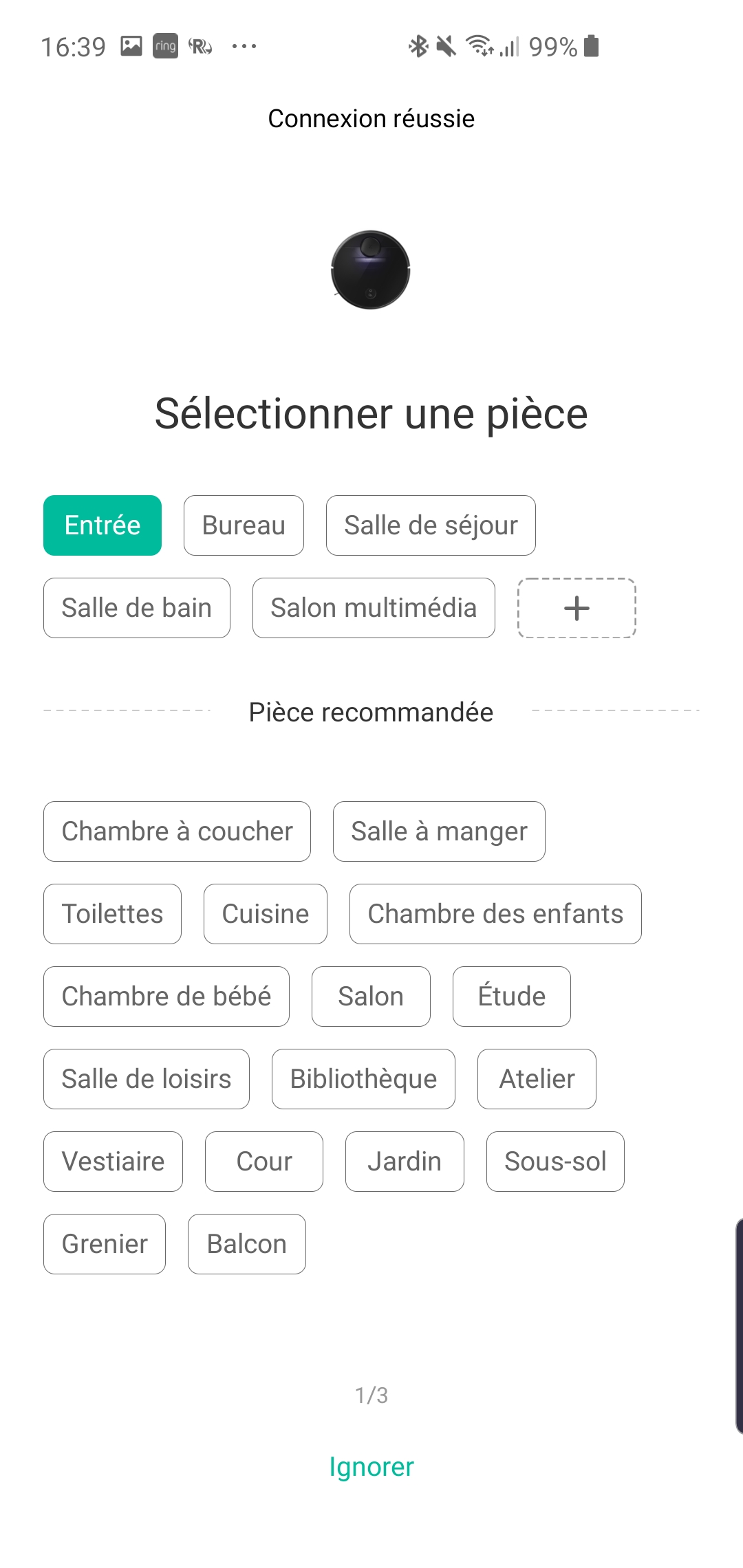Screen dimensions: 743x1568
Task: Choose Chambre de bébé
Action: (166, 997)
